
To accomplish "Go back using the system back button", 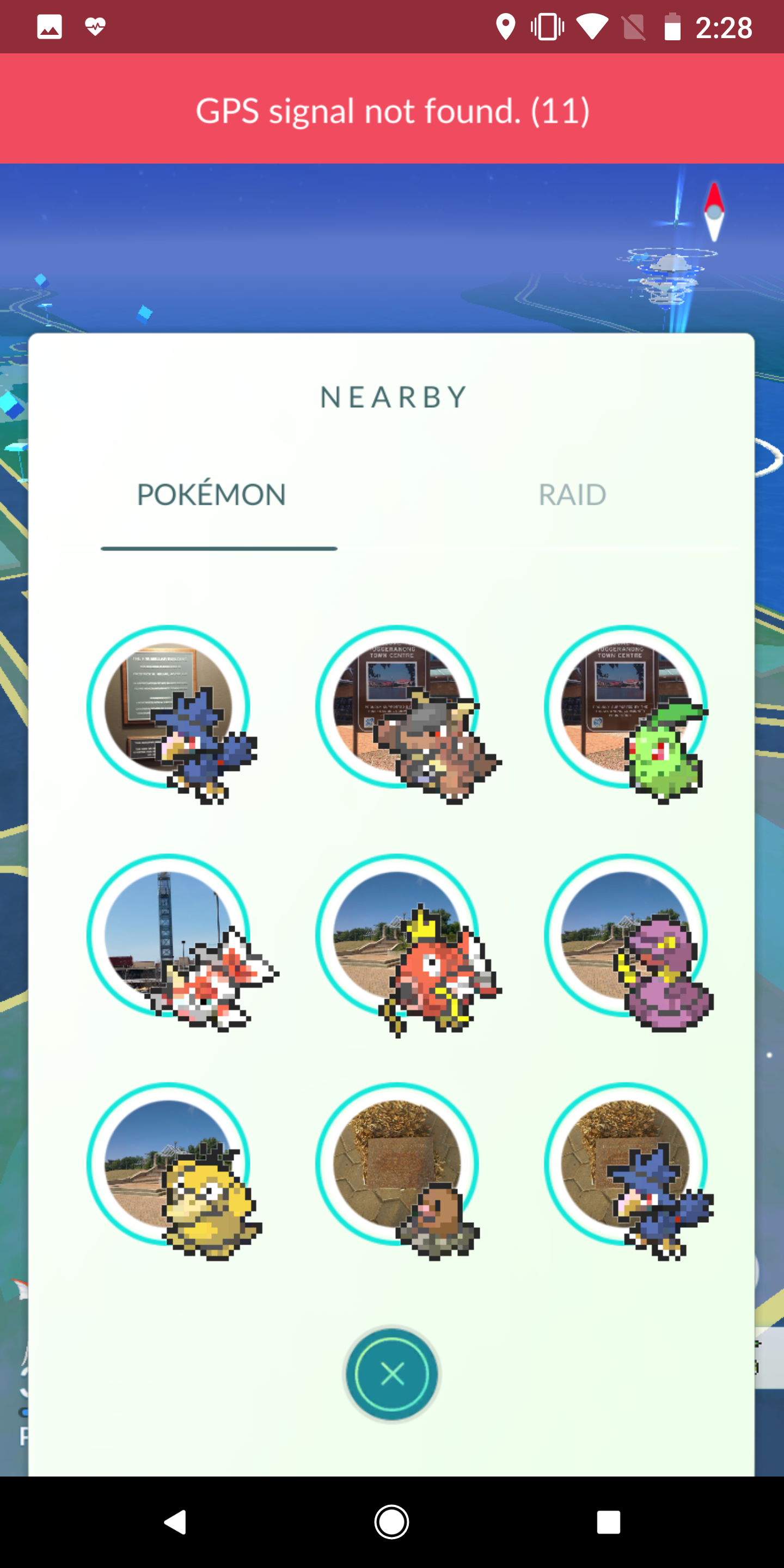I will (x=175, y=1522).
